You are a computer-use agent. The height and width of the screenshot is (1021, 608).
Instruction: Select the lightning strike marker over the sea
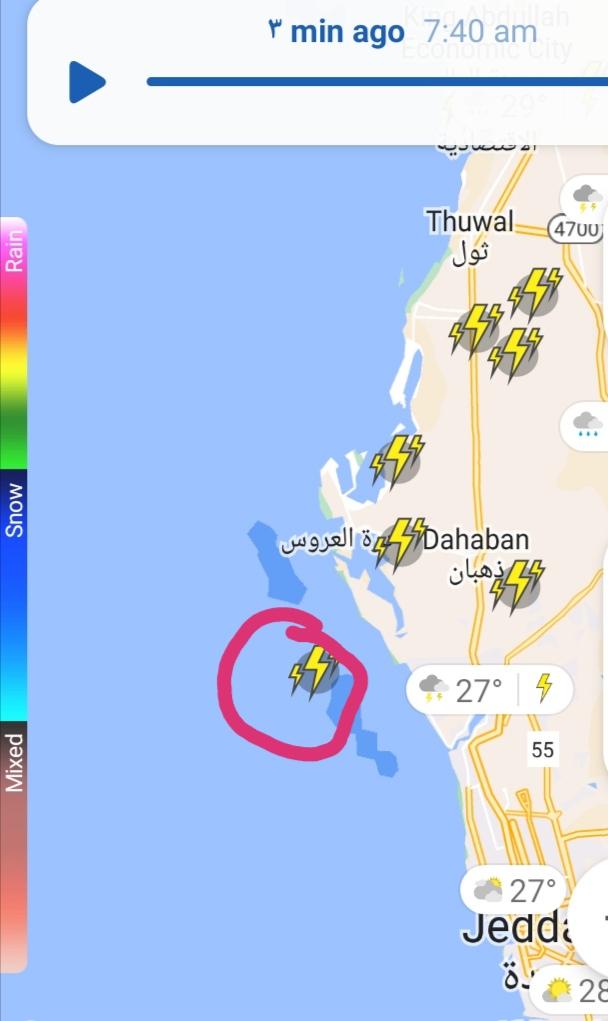[x=313, y=671]
